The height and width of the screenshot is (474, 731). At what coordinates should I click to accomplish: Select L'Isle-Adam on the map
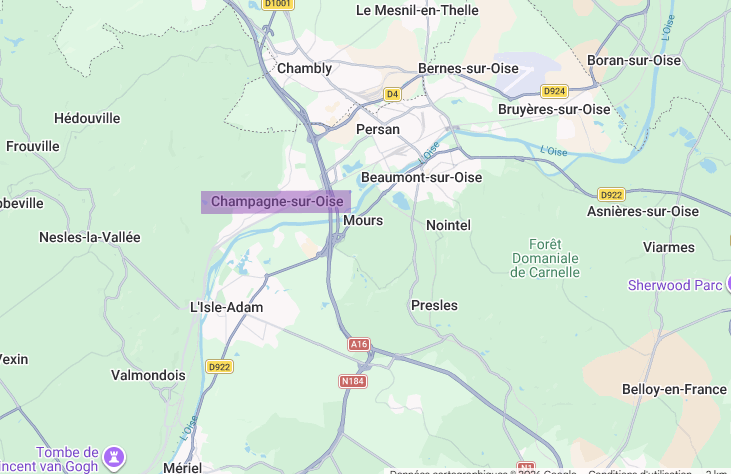click(x=227, y=307)
